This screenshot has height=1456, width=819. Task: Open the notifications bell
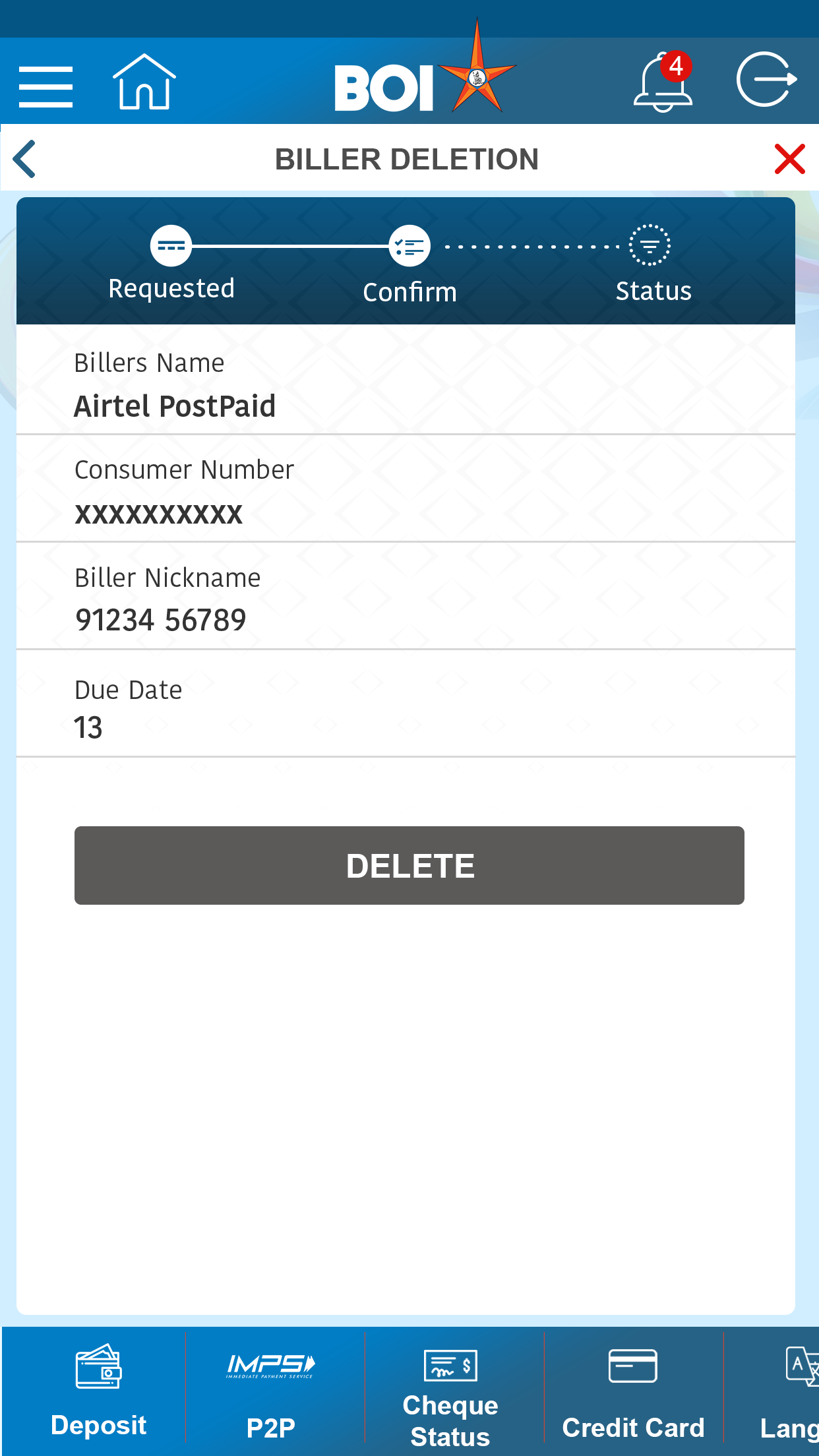[663, 83]
